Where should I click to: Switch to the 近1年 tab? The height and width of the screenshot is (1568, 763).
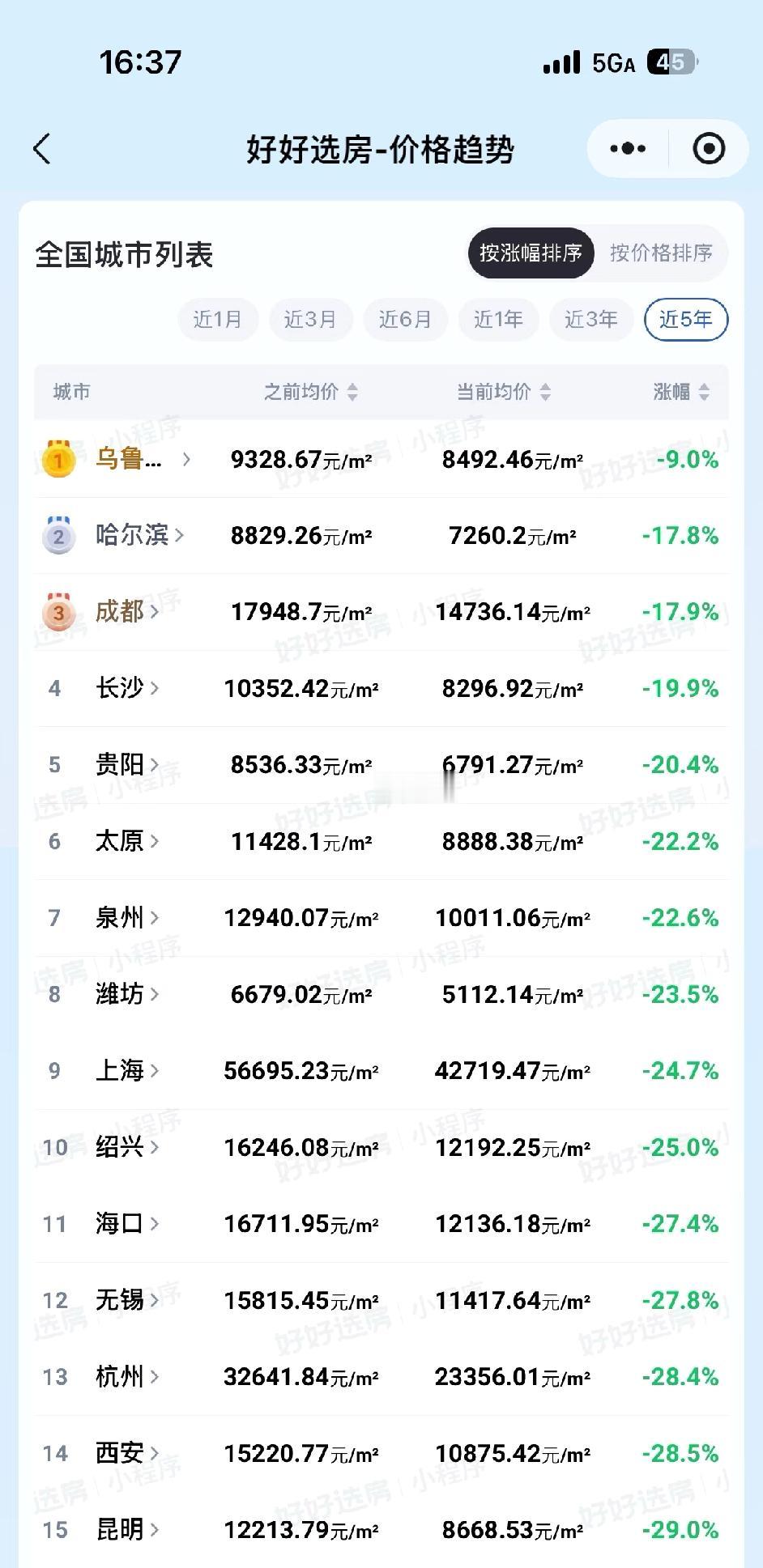497,319
